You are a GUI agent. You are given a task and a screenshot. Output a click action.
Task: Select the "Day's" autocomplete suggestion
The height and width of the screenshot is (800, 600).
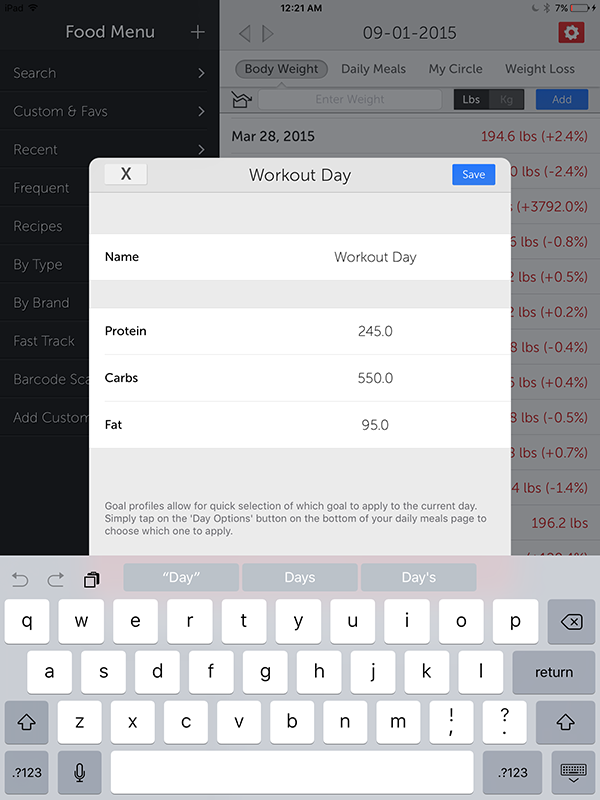coord(418,577)
